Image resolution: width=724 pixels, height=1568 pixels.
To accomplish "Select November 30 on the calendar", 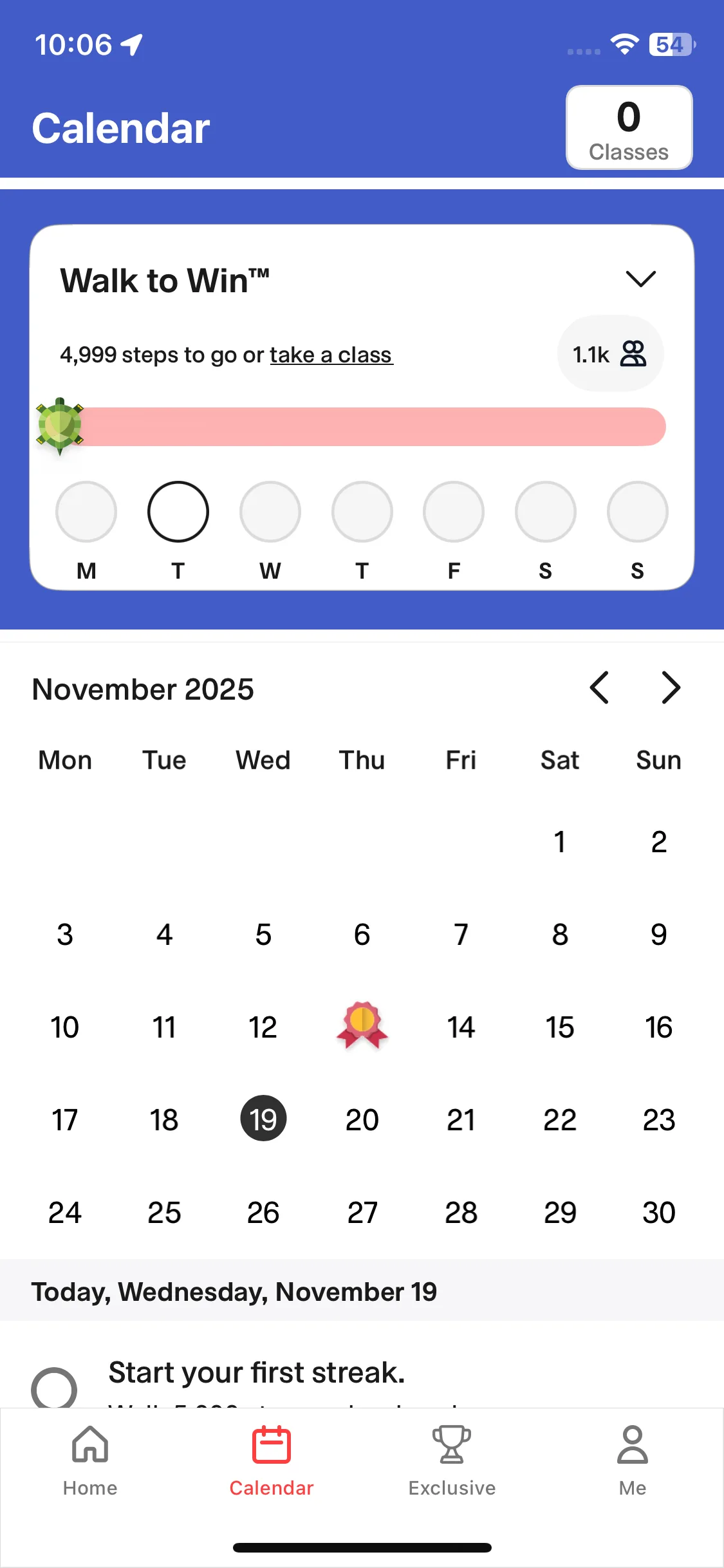I will tap(658, 1212).
